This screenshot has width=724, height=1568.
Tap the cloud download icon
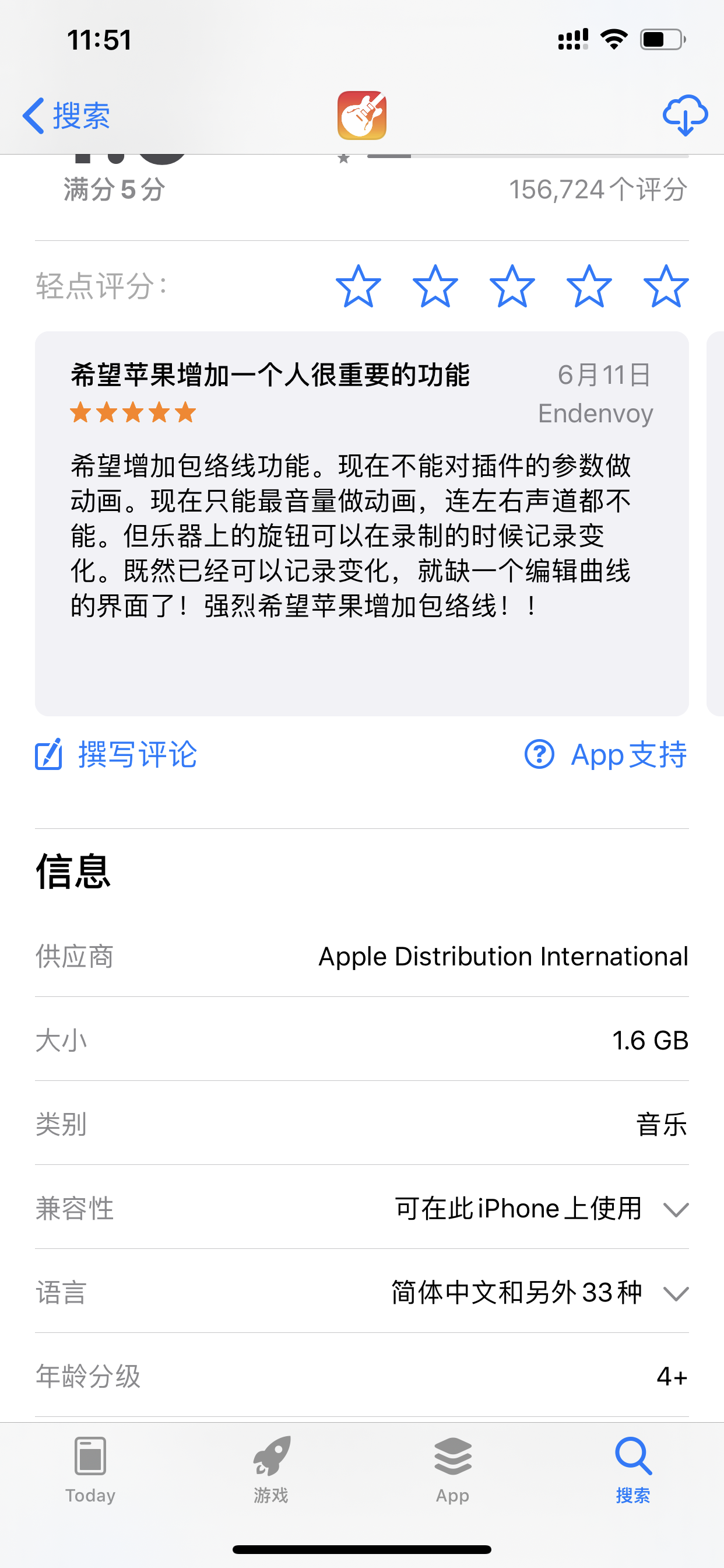point(684,115)
